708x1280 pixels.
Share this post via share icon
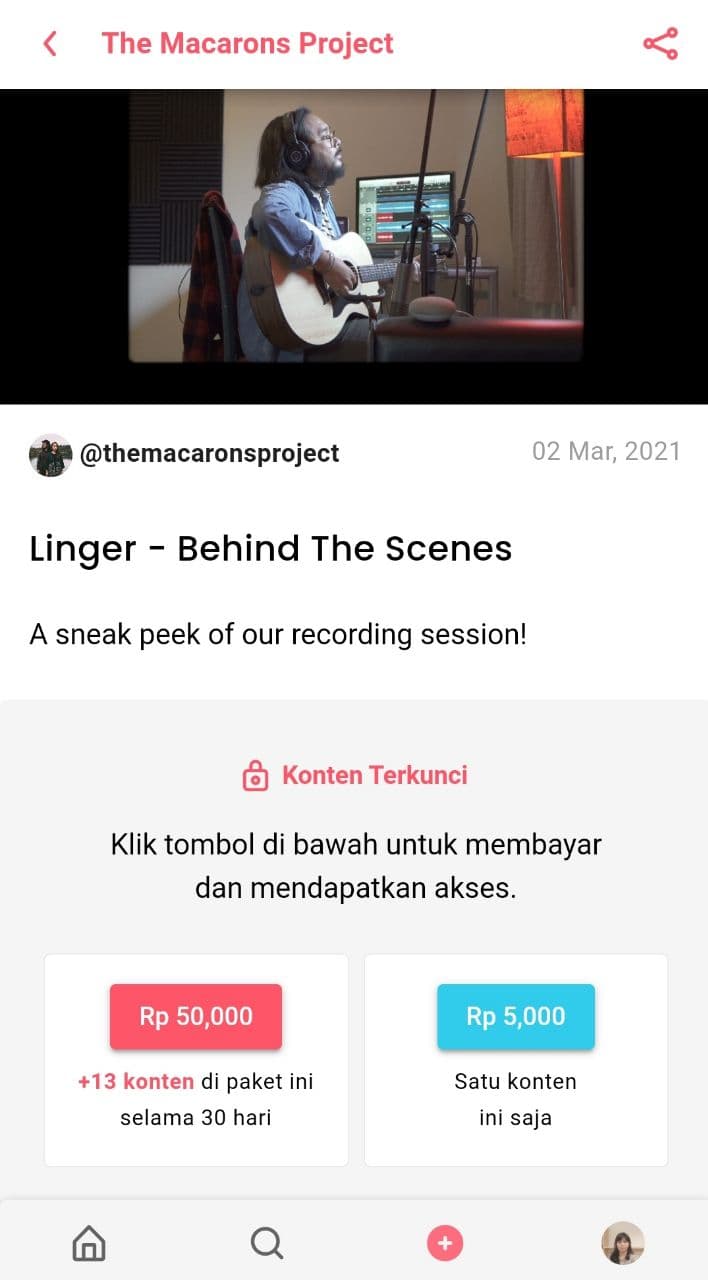coord(660,44)
